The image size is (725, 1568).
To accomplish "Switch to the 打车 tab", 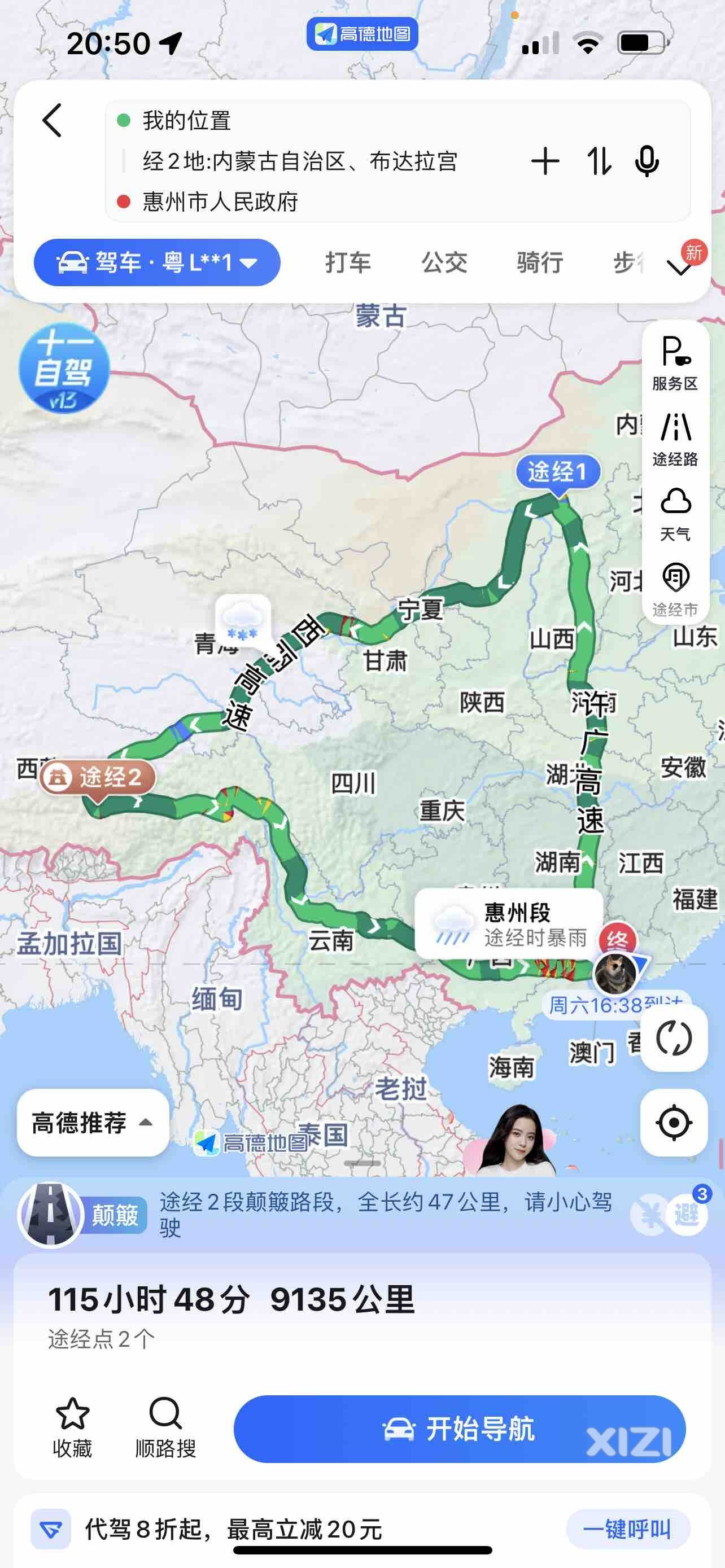I will tap(348, 262).
